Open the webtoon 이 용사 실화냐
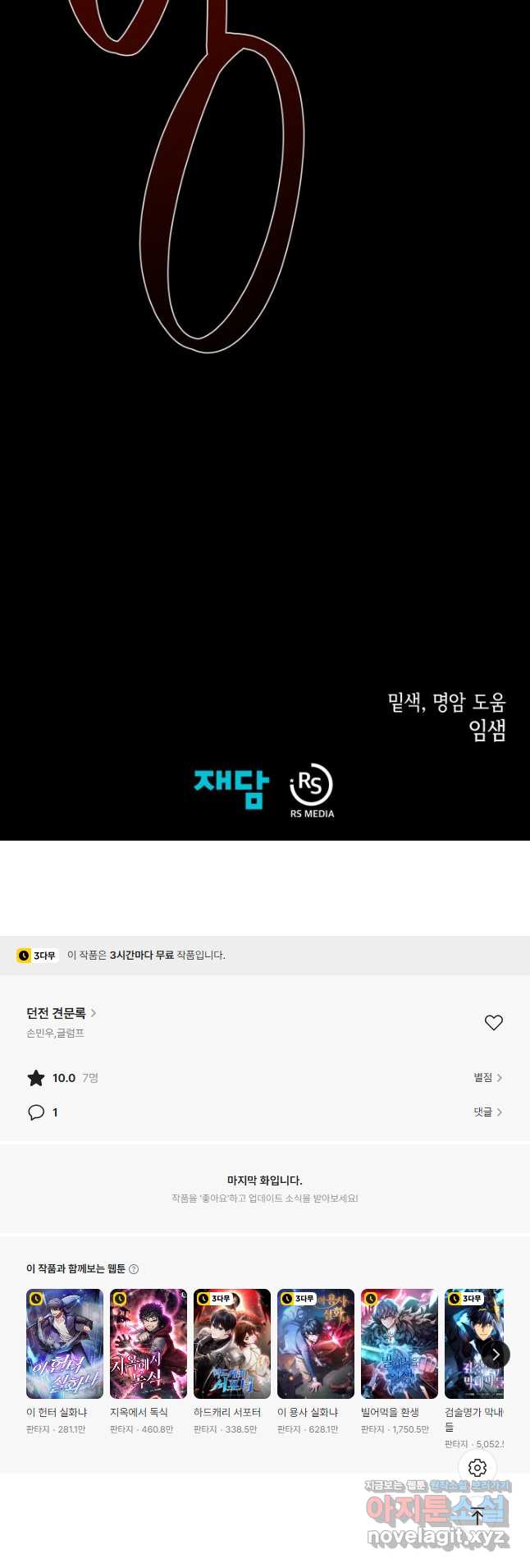 point(316,1344)
